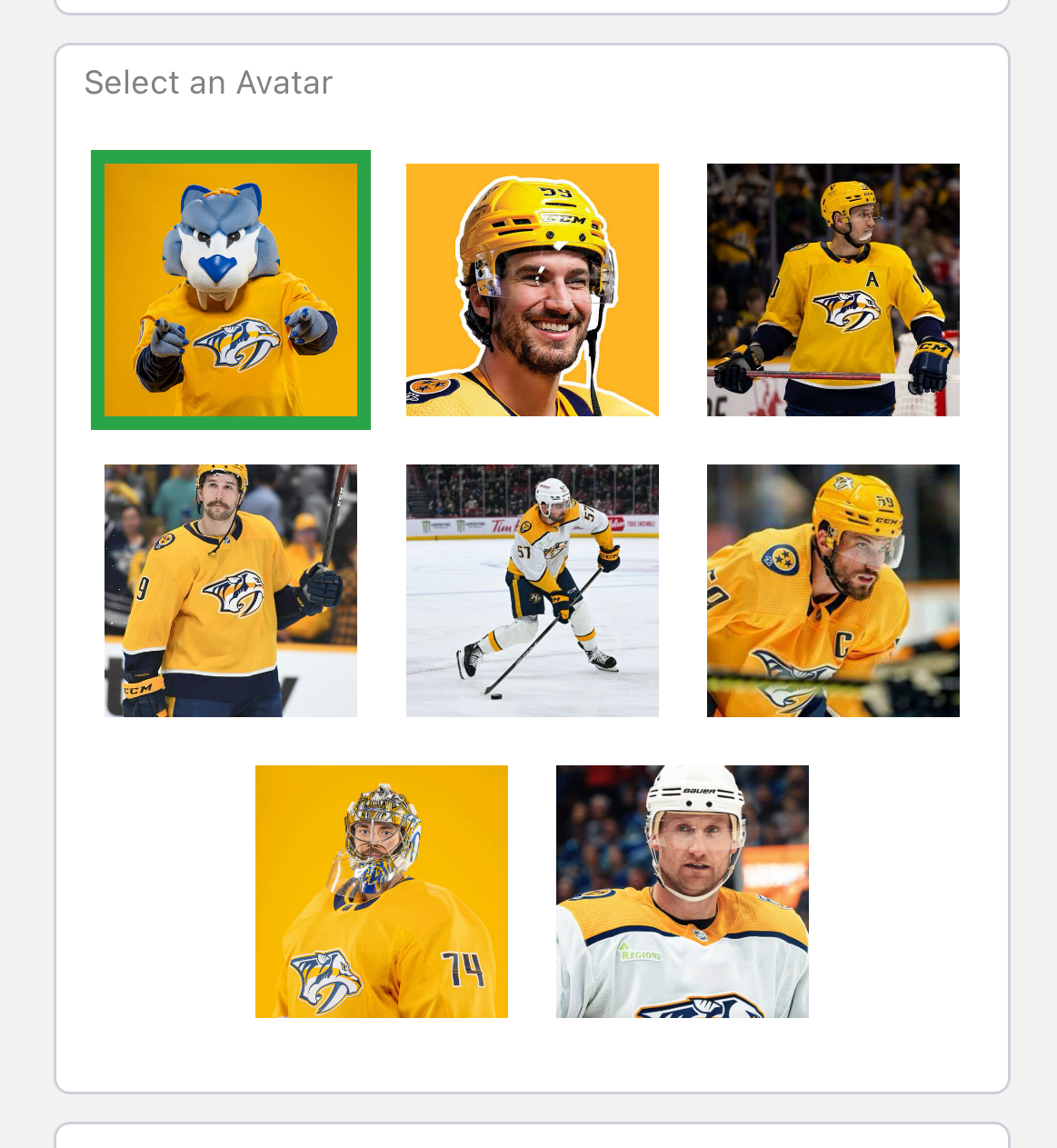Pick the captain 'C' jersey avatar
The height and width of the screenshot is (1148, 1057).
[x=833, y=591]
